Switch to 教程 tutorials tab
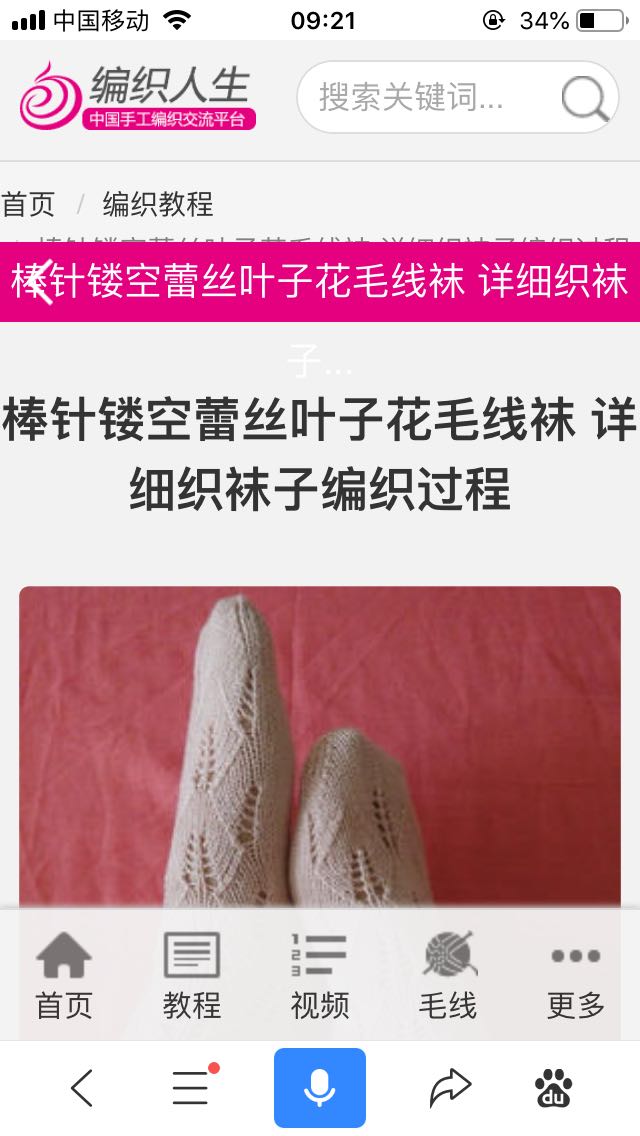 pos(192,976)
